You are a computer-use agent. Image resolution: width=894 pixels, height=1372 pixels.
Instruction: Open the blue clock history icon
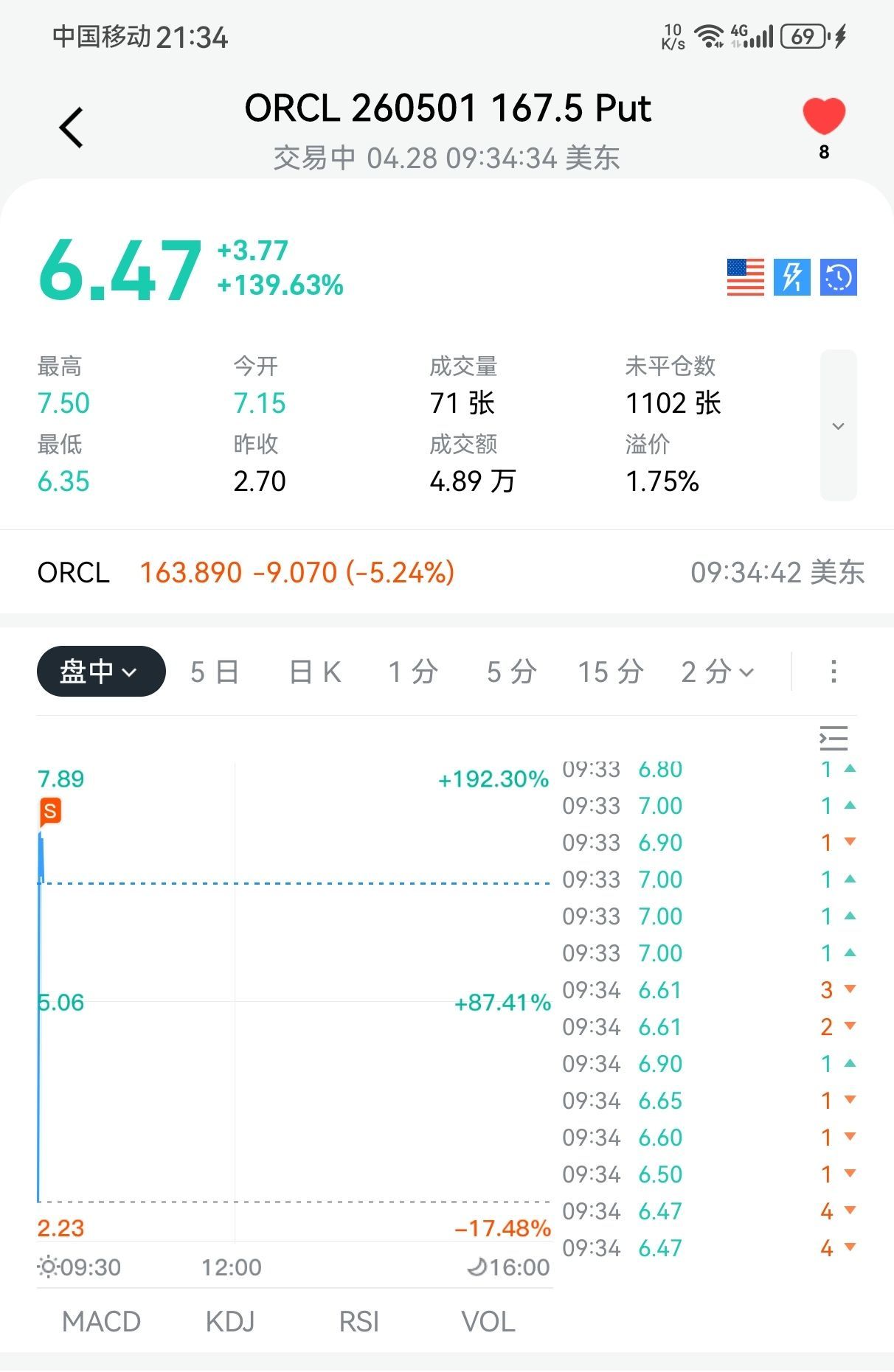838,277
